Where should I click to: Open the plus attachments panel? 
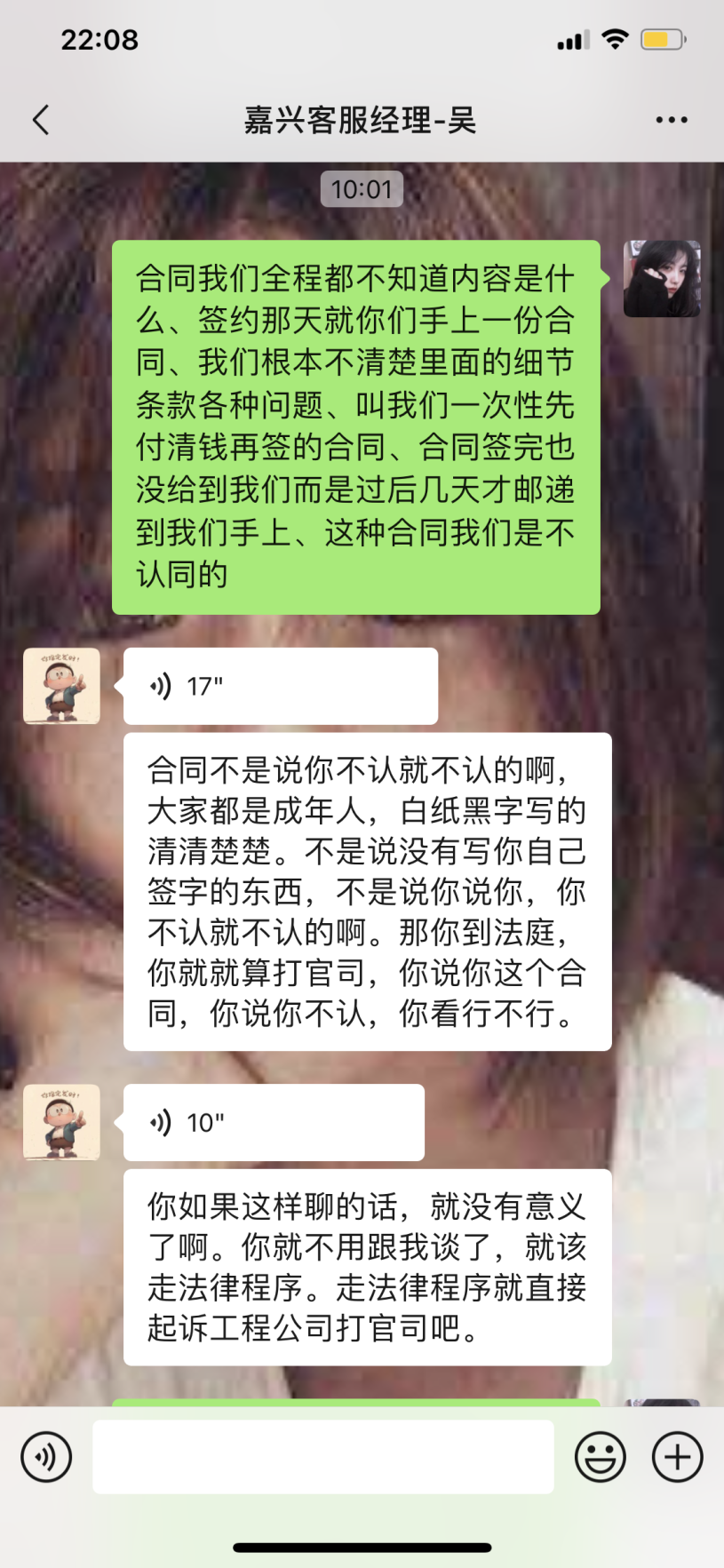(677, 1457)
